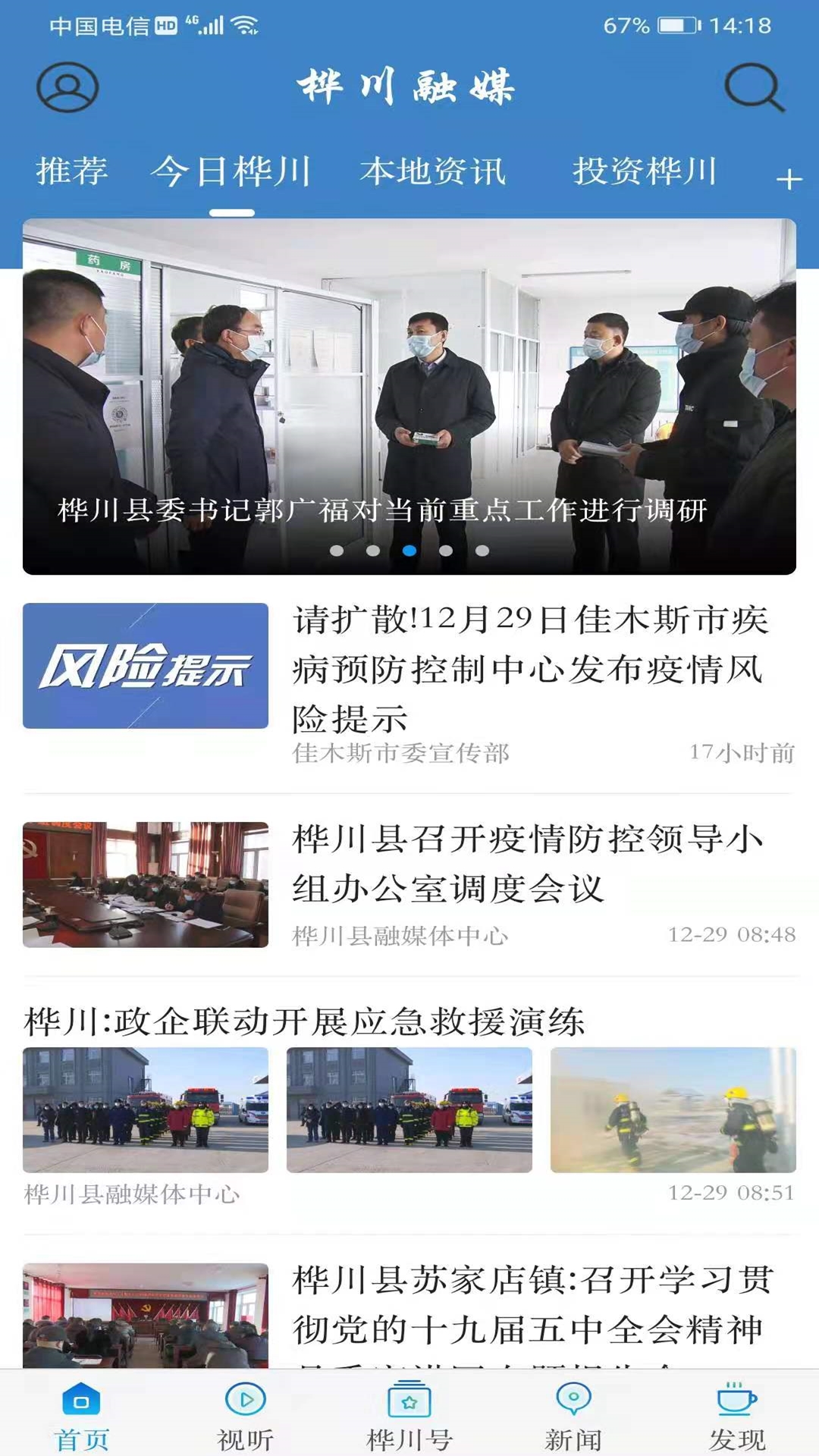Switch to the 推荐 tab
This screenshot has width=819, height=1456.
[72, 171]
